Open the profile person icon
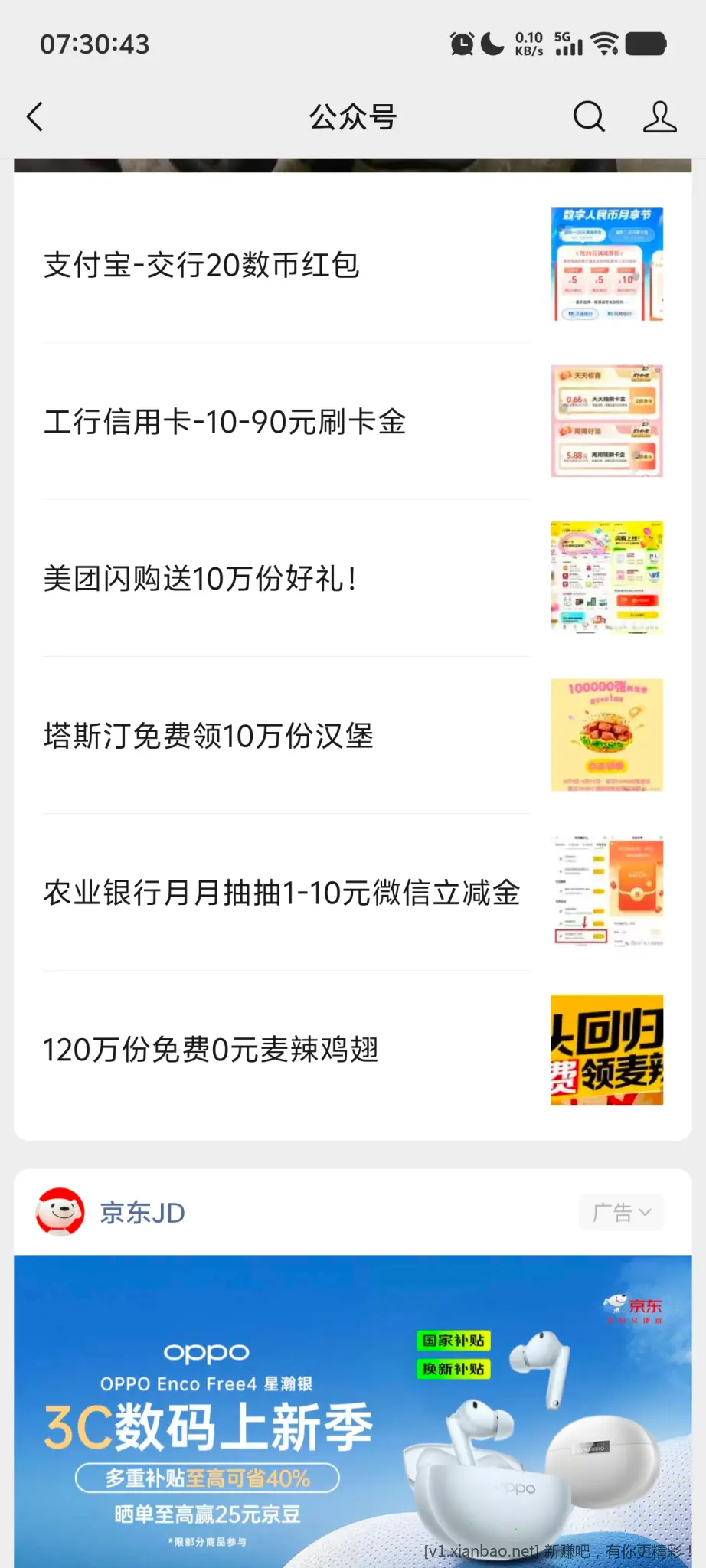The height and width of the screenshot is (1568, 706). click(659, 117)
